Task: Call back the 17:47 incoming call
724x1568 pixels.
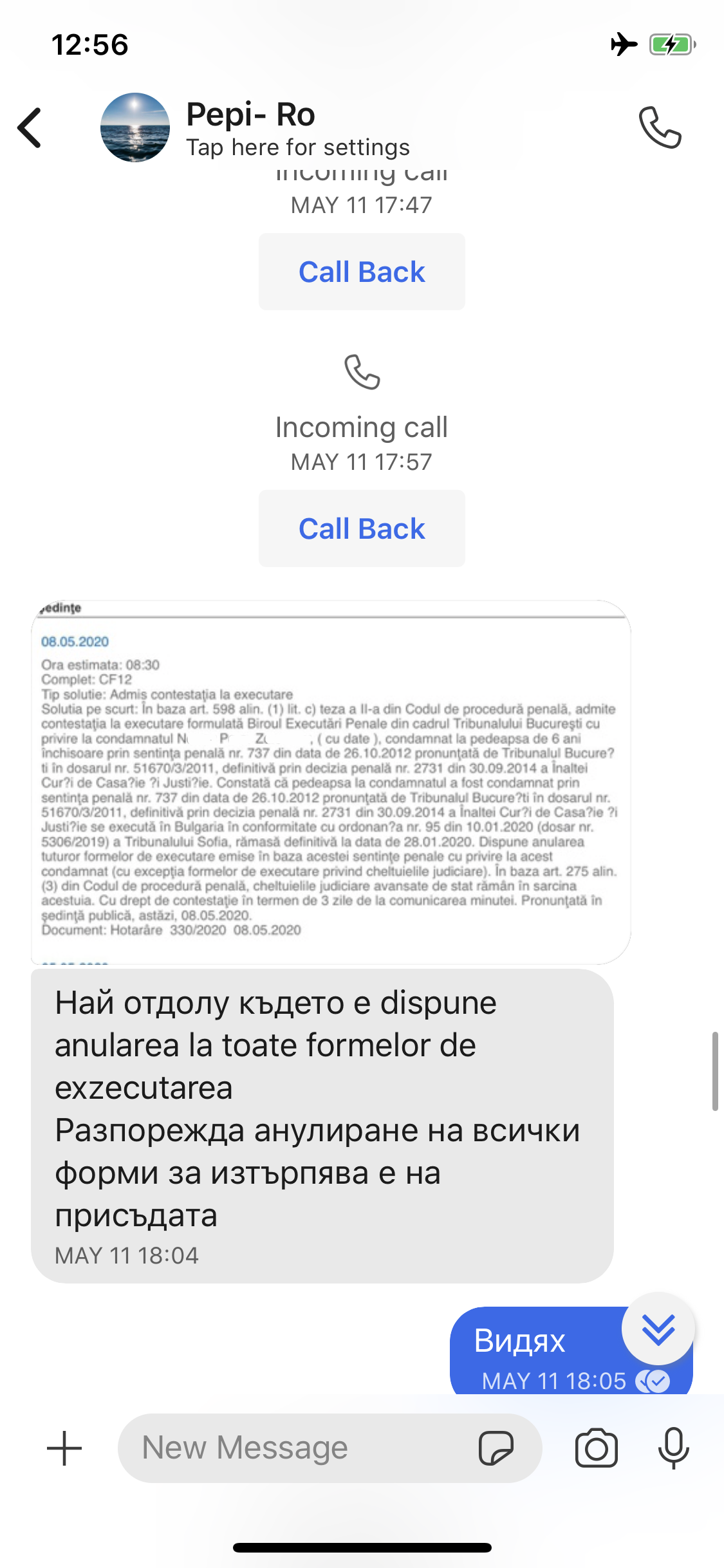Action: [362, 272]
